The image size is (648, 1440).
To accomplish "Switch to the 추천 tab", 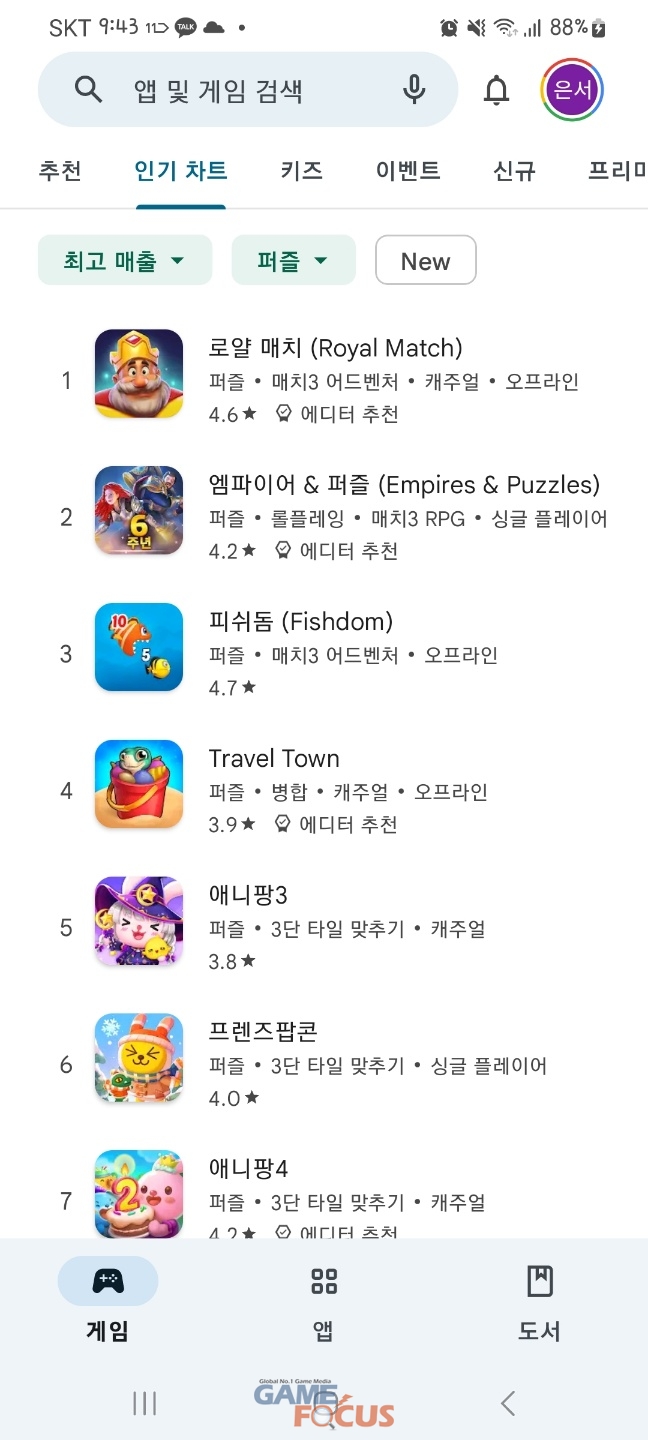I will click(x=60, y=171).
